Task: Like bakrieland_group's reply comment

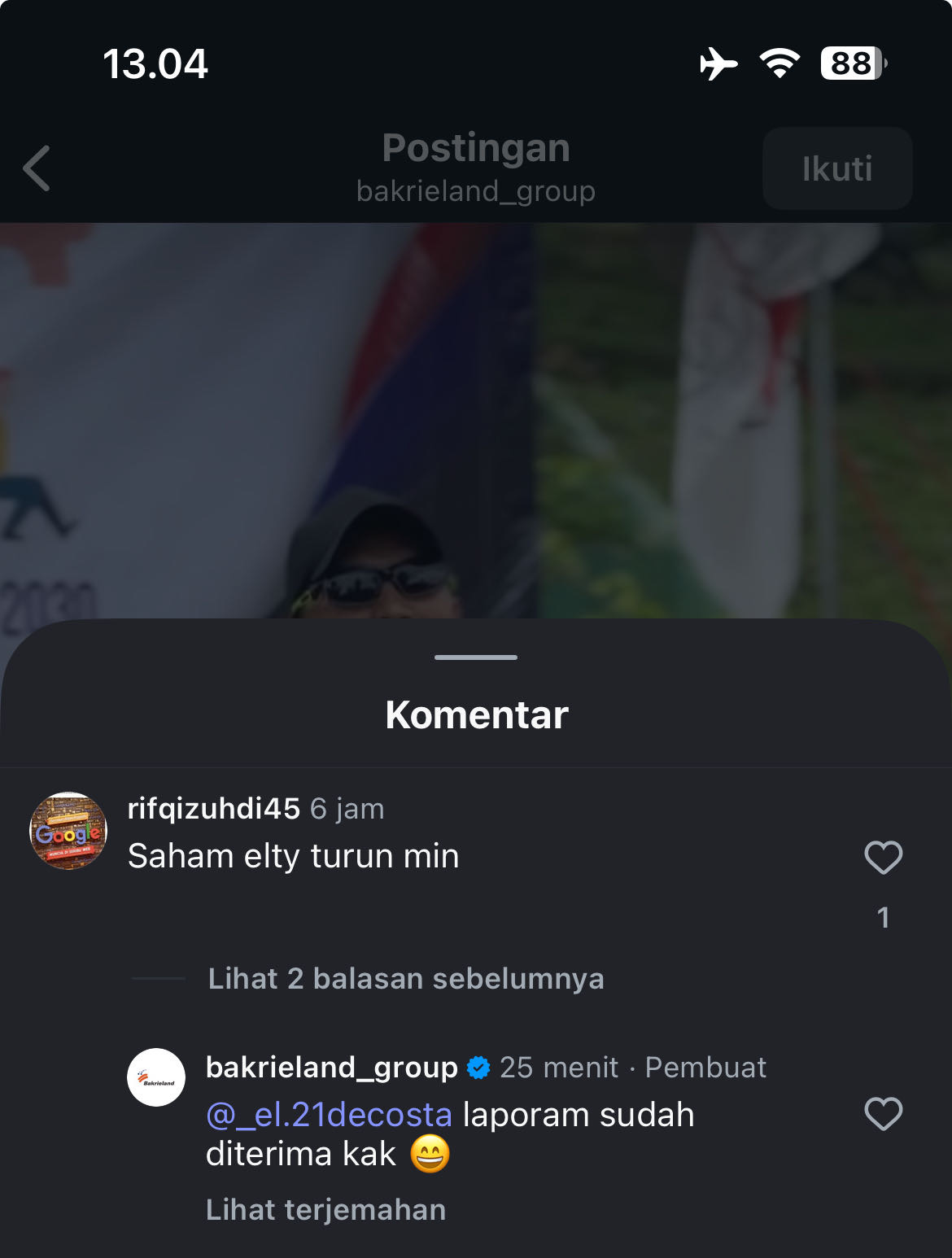Action: pos(883,1114)
